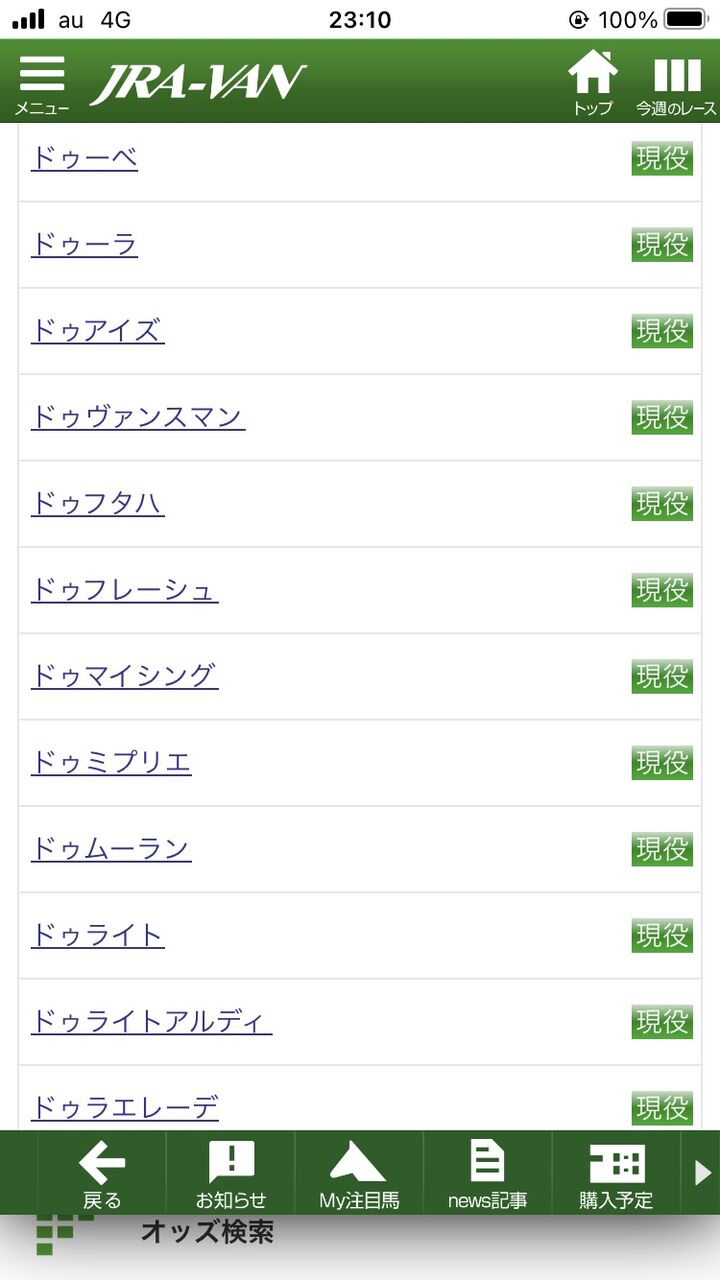View the ドゥラエレーデ page
The width and height of the screenshot is (720, 1280).
pyautogui.click(x=124, y=1107)
